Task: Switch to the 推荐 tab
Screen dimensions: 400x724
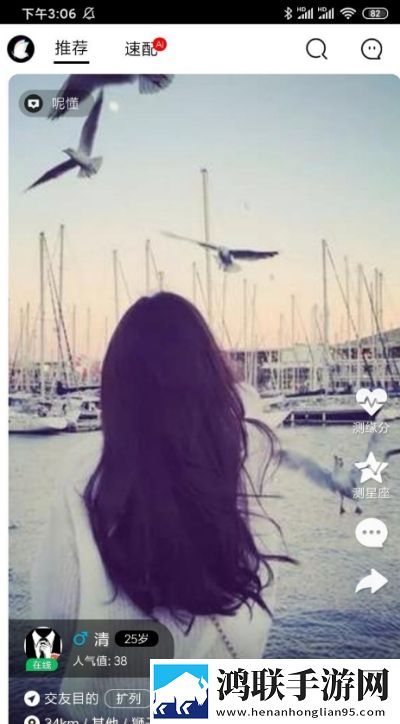Action: coord(71,48)
